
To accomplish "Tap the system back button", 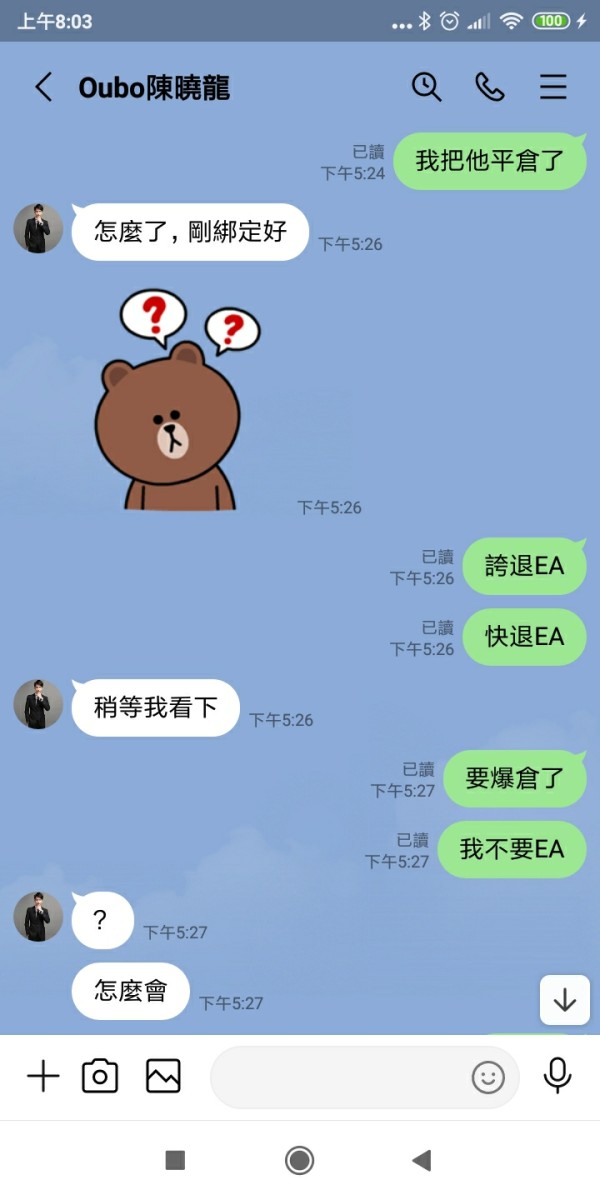I will click(422, 1160).
